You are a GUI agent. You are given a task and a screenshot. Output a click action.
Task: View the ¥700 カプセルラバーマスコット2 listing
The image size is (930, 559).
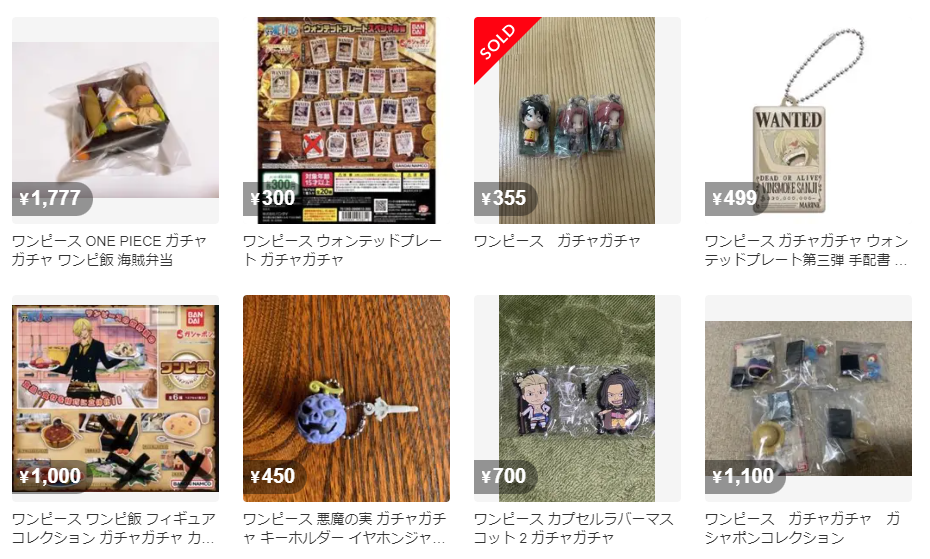pos(577,398)
